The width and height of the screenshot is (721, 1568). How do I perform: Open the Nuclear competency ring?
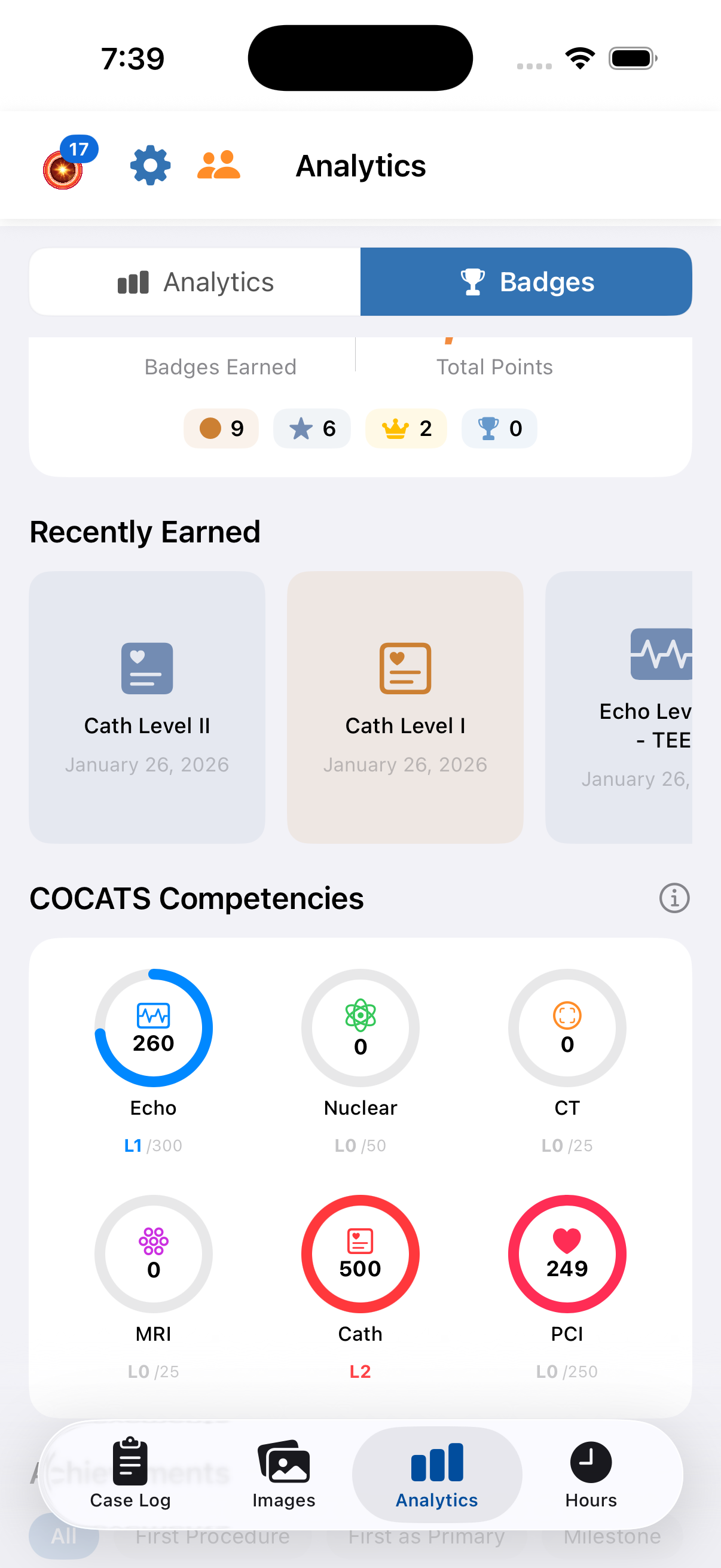click(360, 1028)
